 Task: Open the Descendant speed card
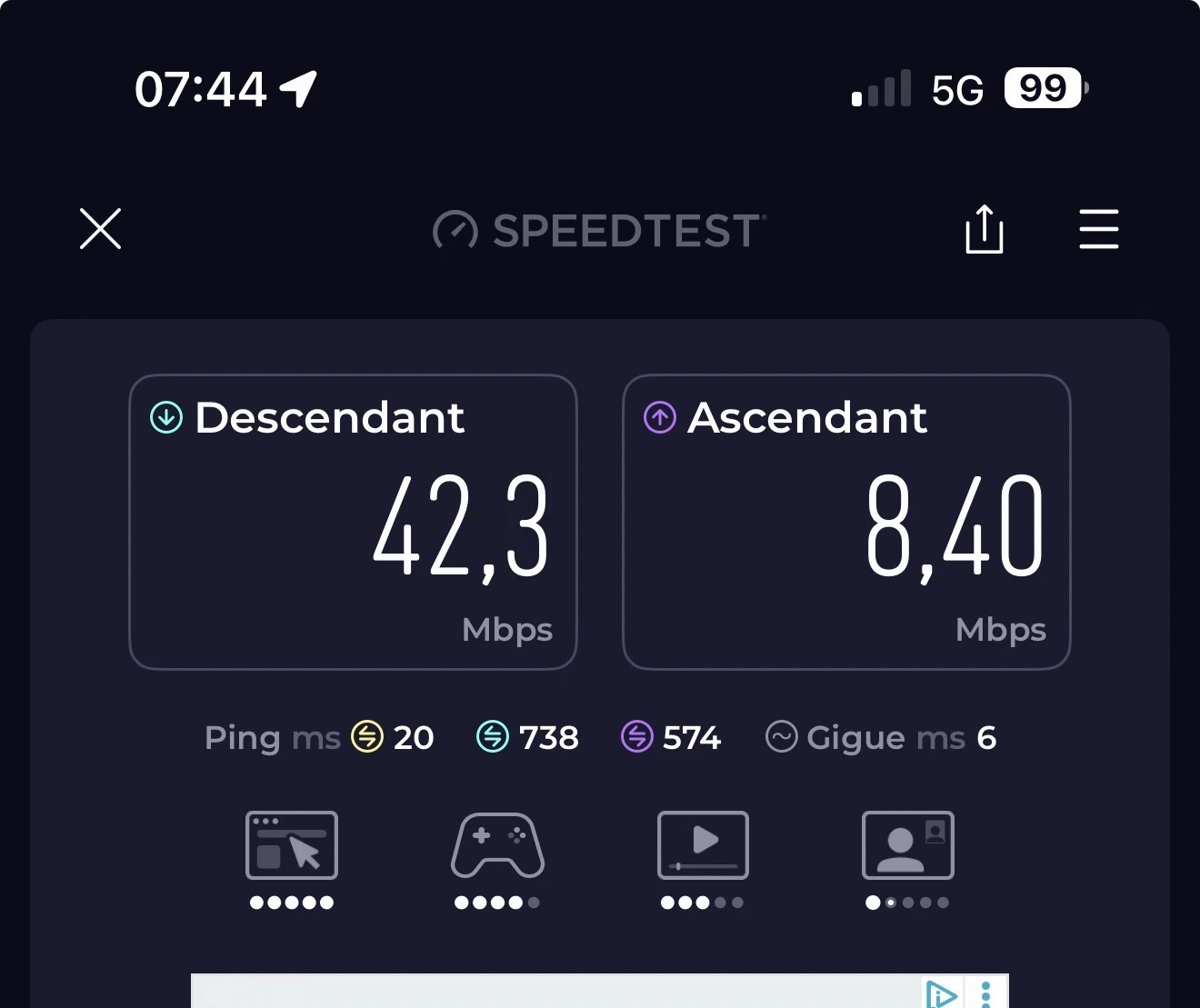[x=353, y=522]
